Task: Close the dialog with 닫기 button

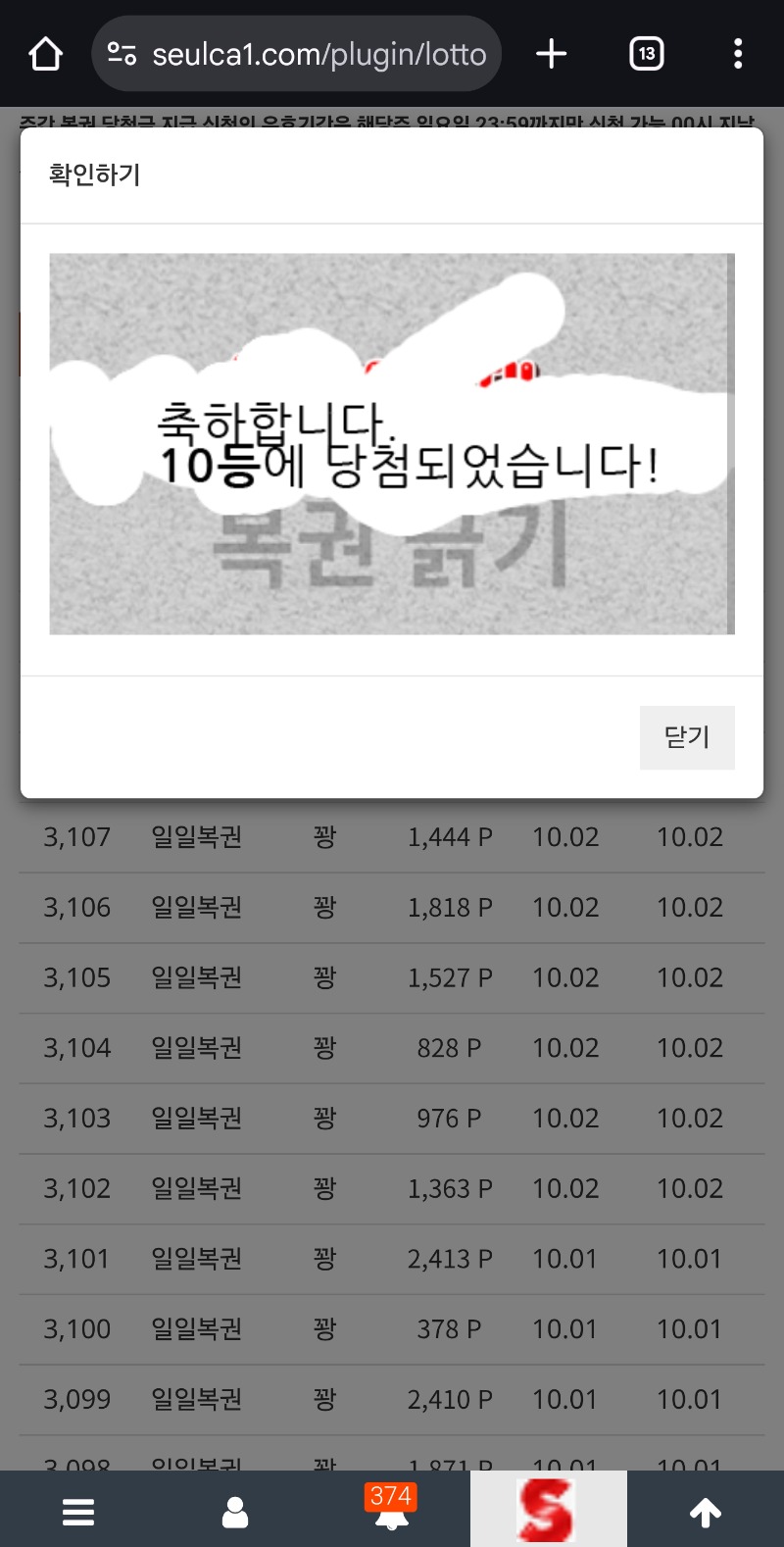Action: coord(686,737)
